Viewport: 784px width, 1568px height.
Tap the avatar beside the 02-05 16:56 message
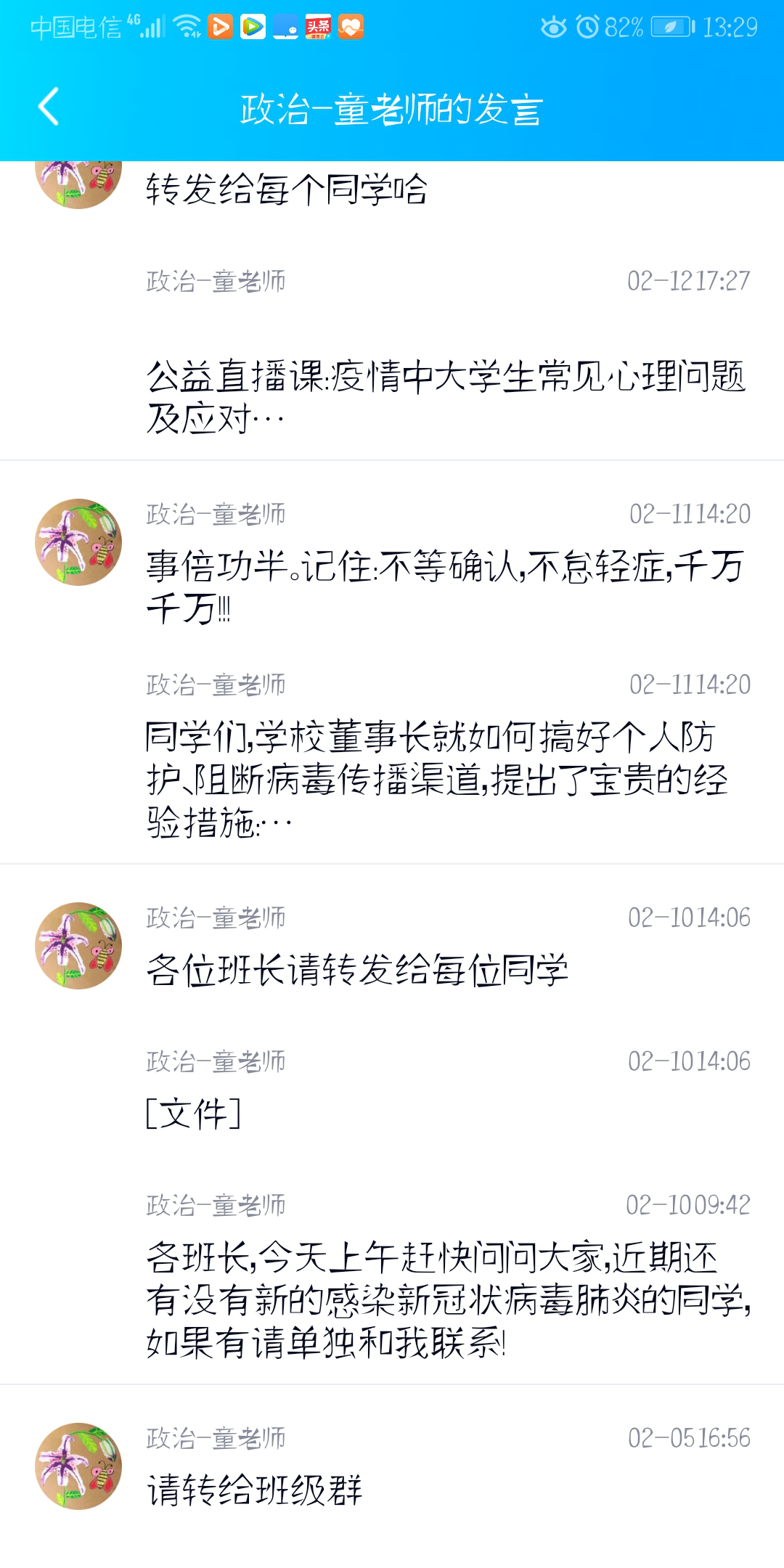click(x=78, y=1466)
